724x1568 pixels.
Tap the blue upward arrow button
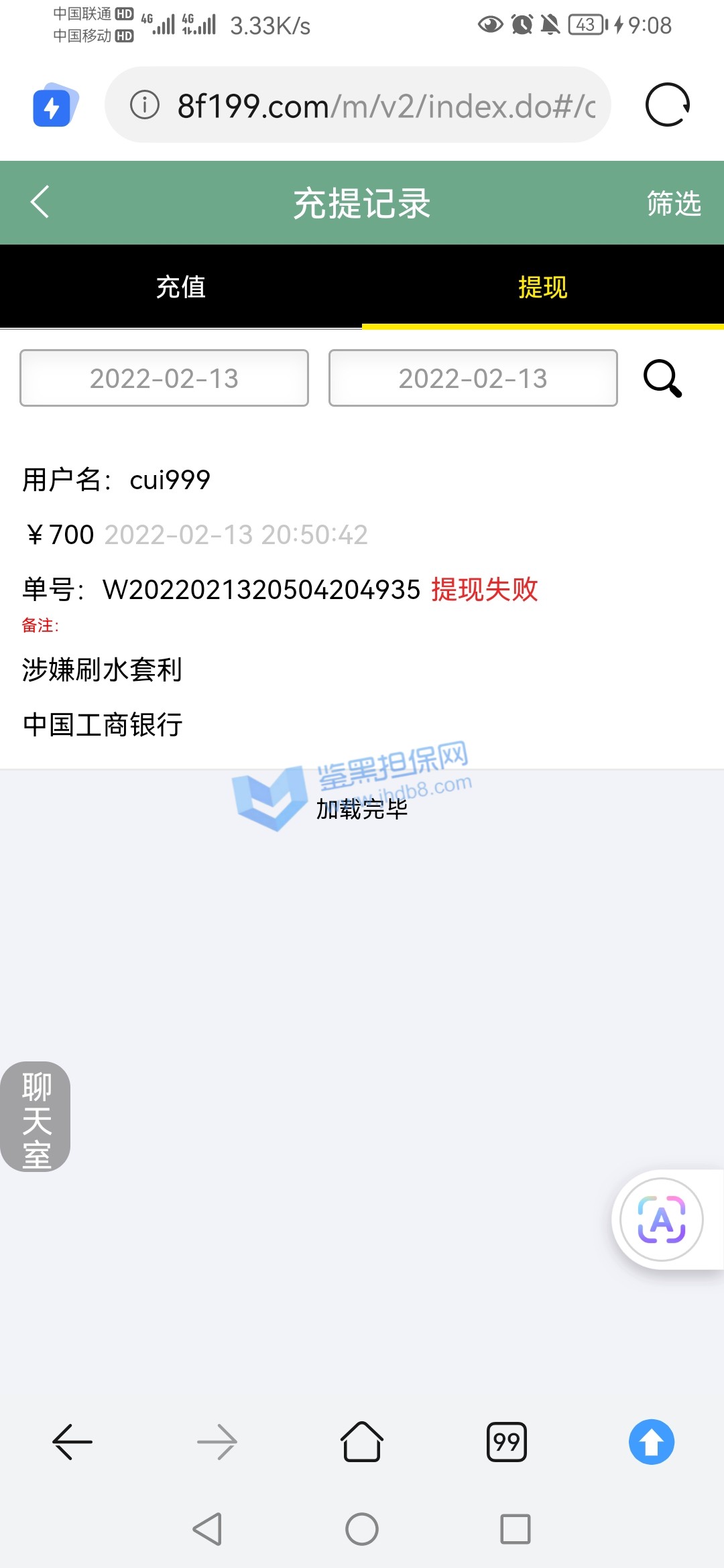point(651,1441)
